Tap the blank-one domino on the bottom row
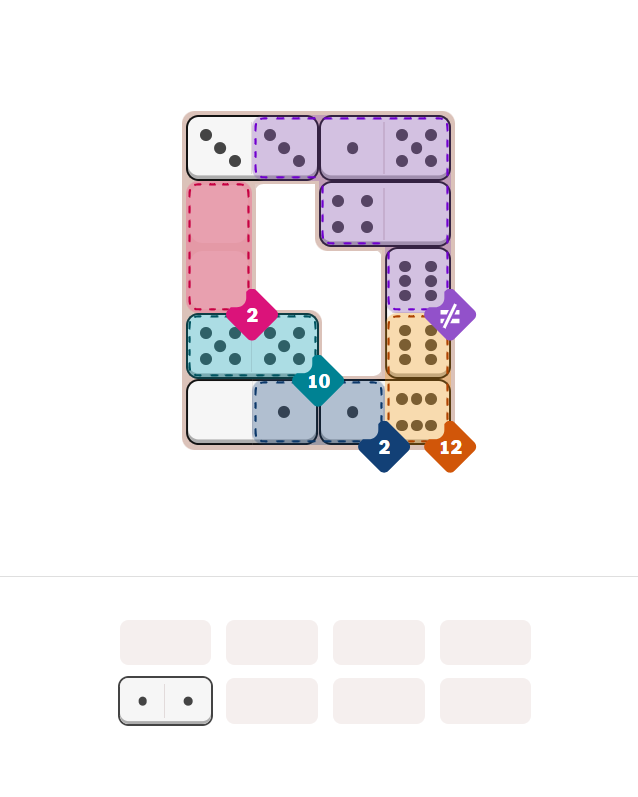638x797 pixels. (x=252, y=412)
